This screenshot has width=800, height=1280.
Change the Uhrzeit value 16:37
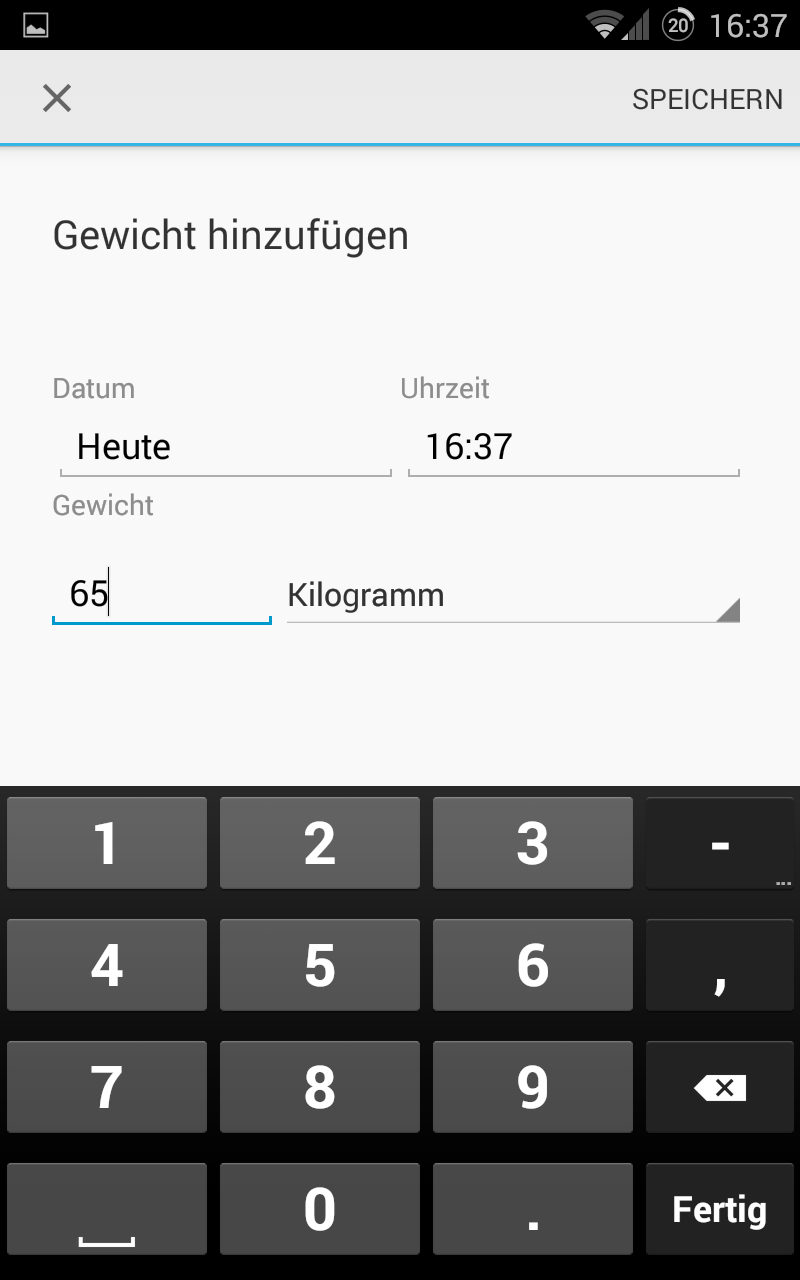(573, 447)
